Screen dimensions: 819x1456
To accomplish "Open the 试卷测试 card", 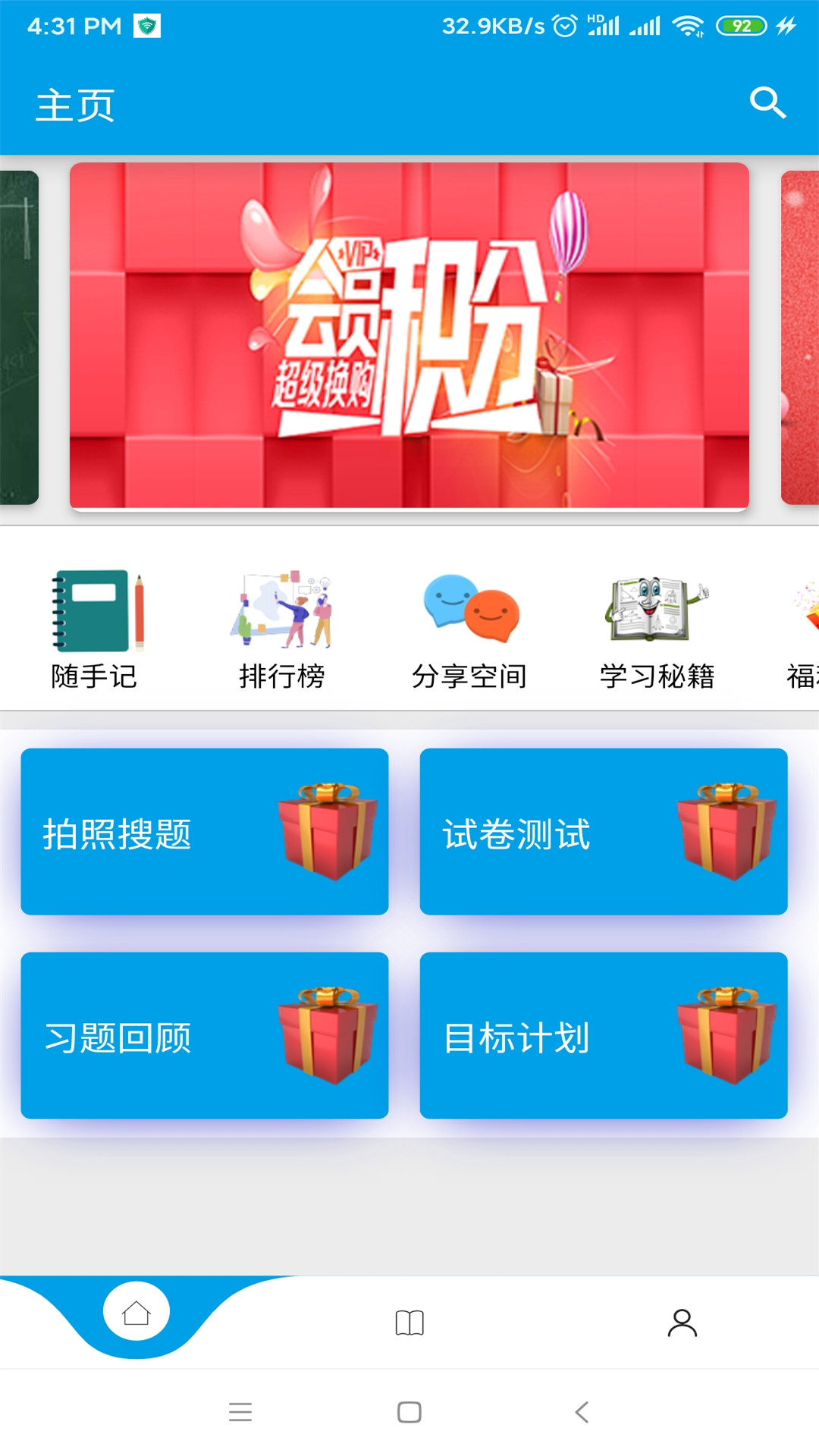I will tap(604, 832).
